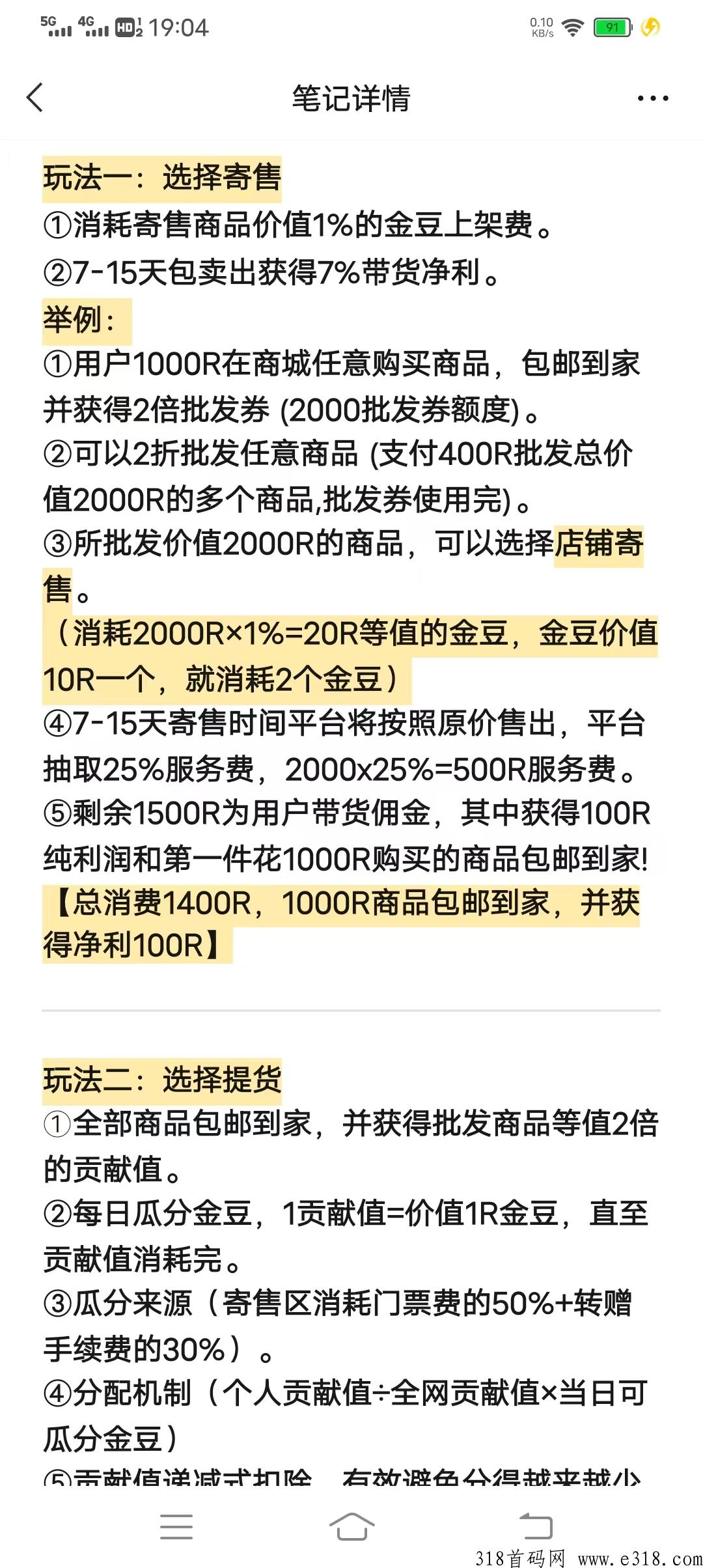
Task: Tap the system back button
Action: click(x=536, y=1526)
